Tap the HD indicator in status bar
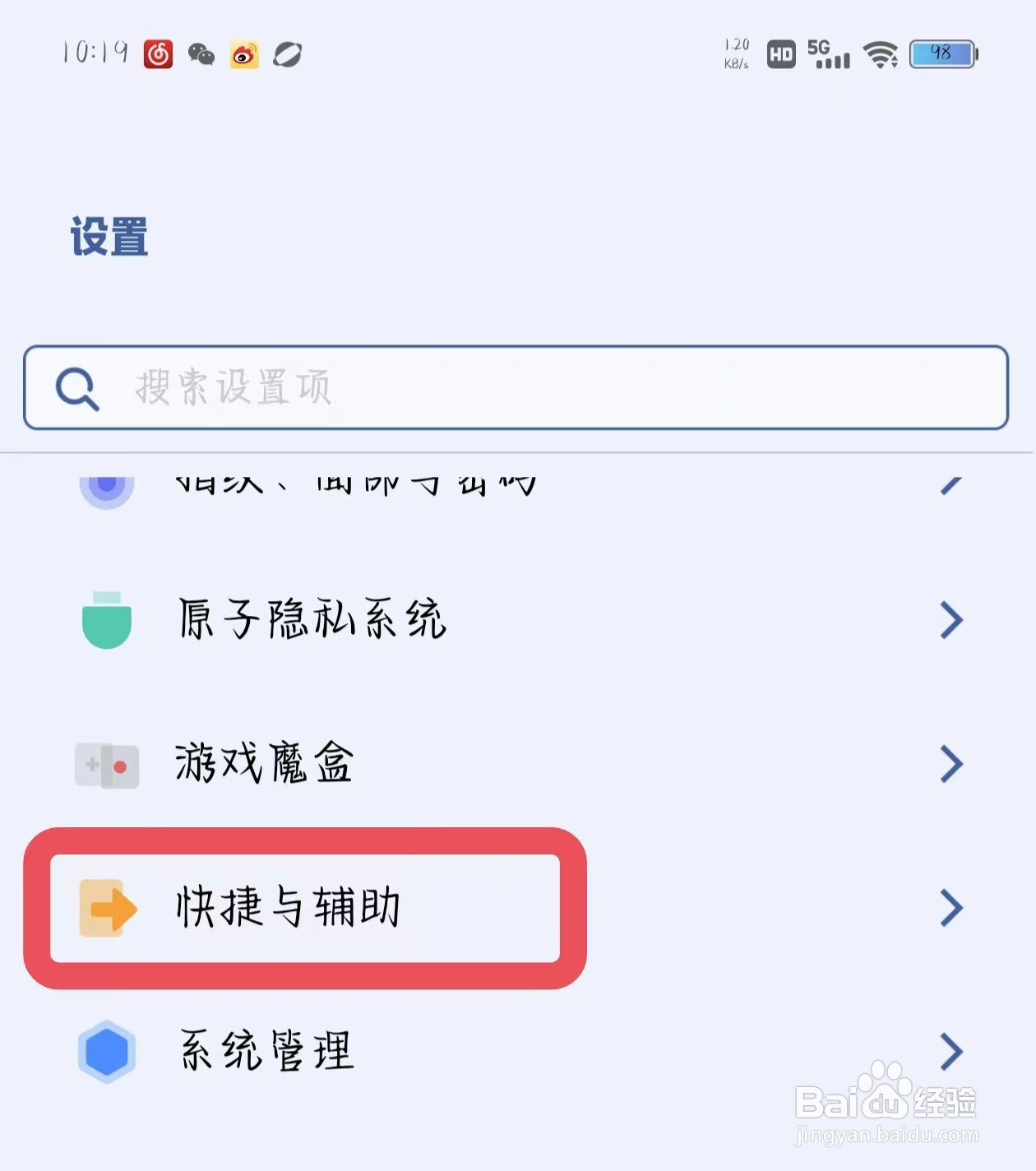 coord(779,54)
